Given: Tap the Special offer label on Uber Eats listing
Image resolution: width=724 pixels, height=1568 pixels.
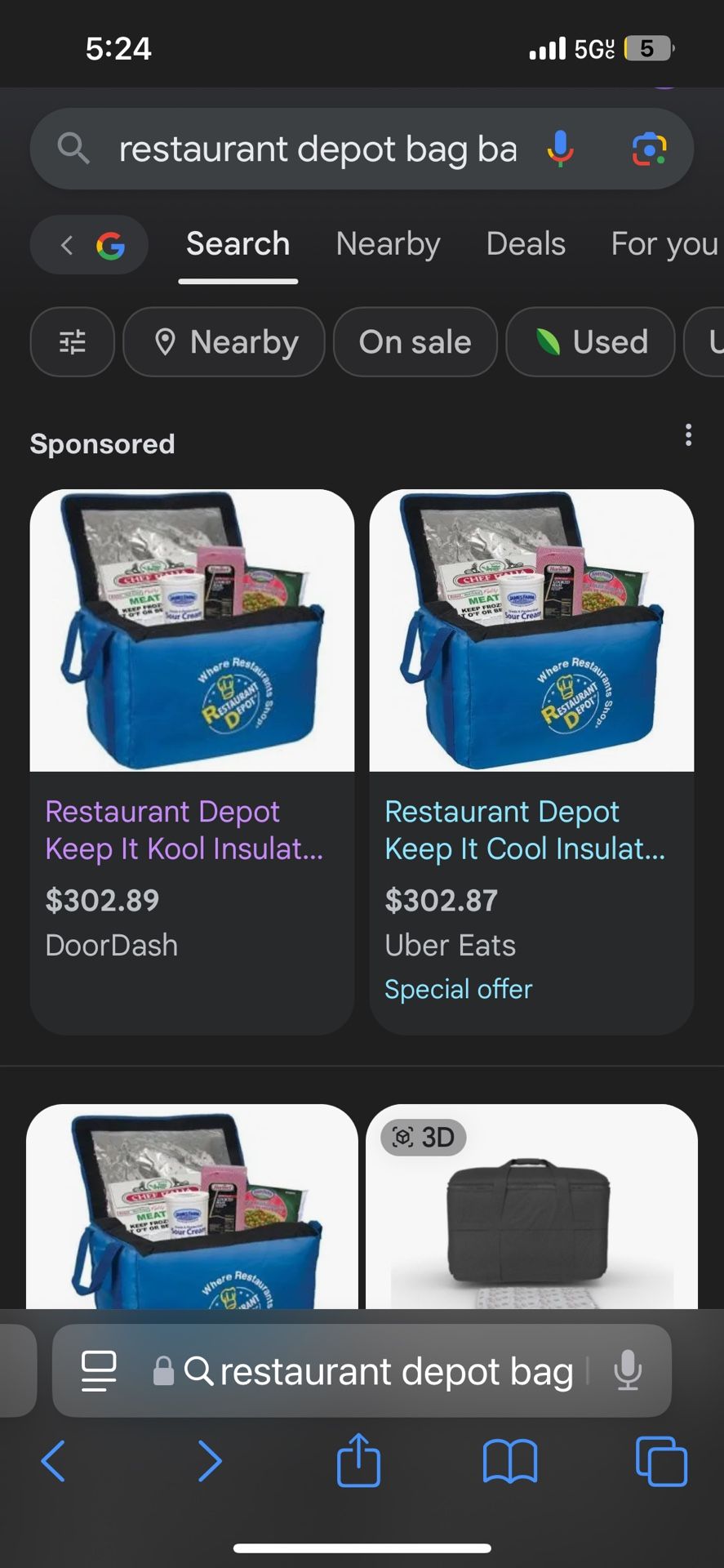Looking at the screenshot, I should pyautogui.click(x=458, y=988).
